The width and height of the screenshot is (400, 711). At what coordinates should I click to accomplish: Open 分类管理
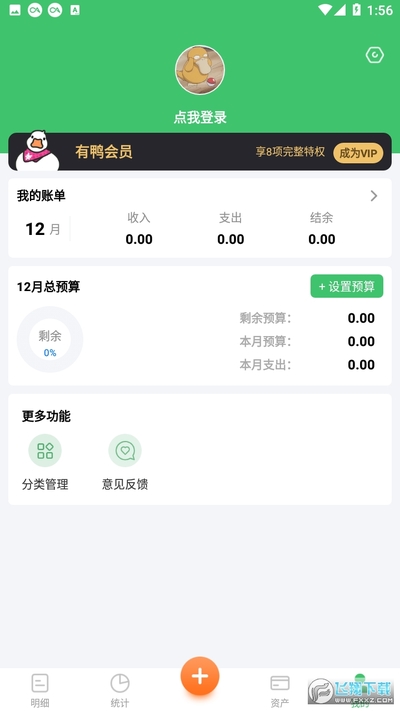45,463
